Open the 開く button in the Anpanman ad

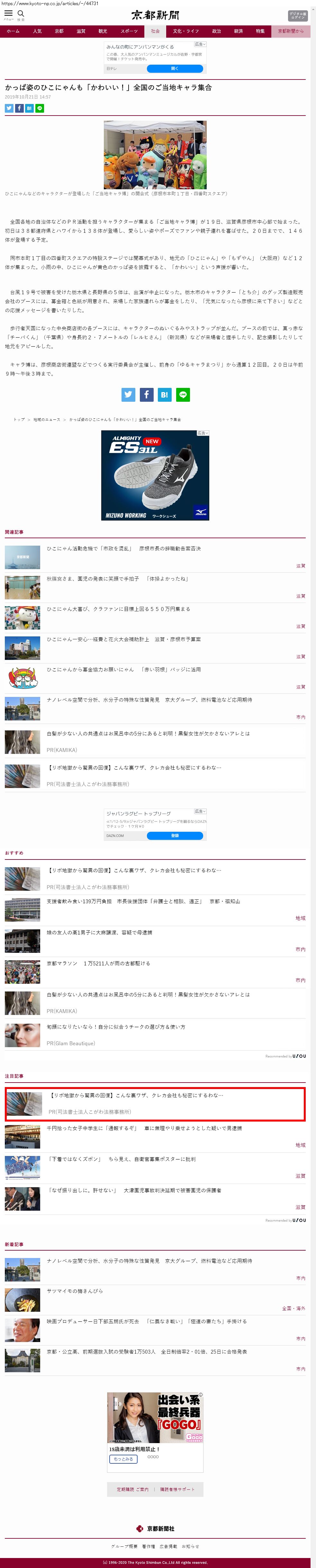175,69
